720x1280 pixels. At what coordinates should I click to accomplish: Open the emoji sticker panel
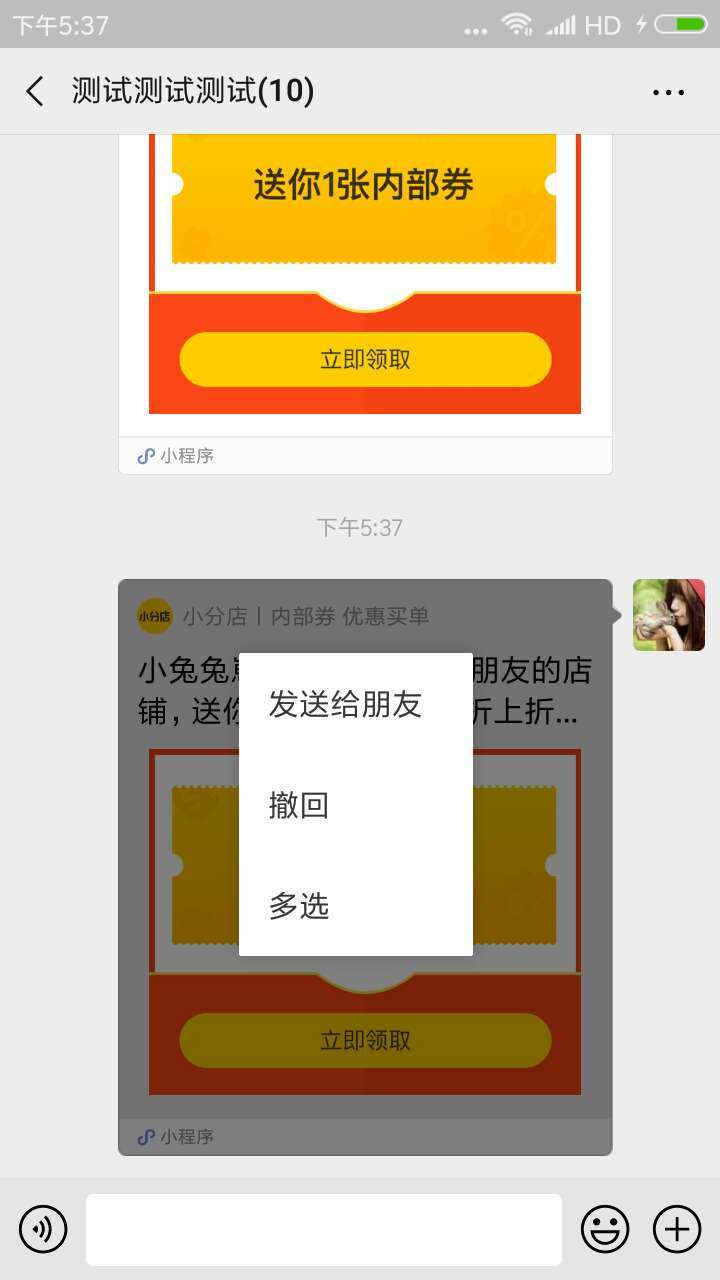pyautogui.click(x=605, y=1229)
